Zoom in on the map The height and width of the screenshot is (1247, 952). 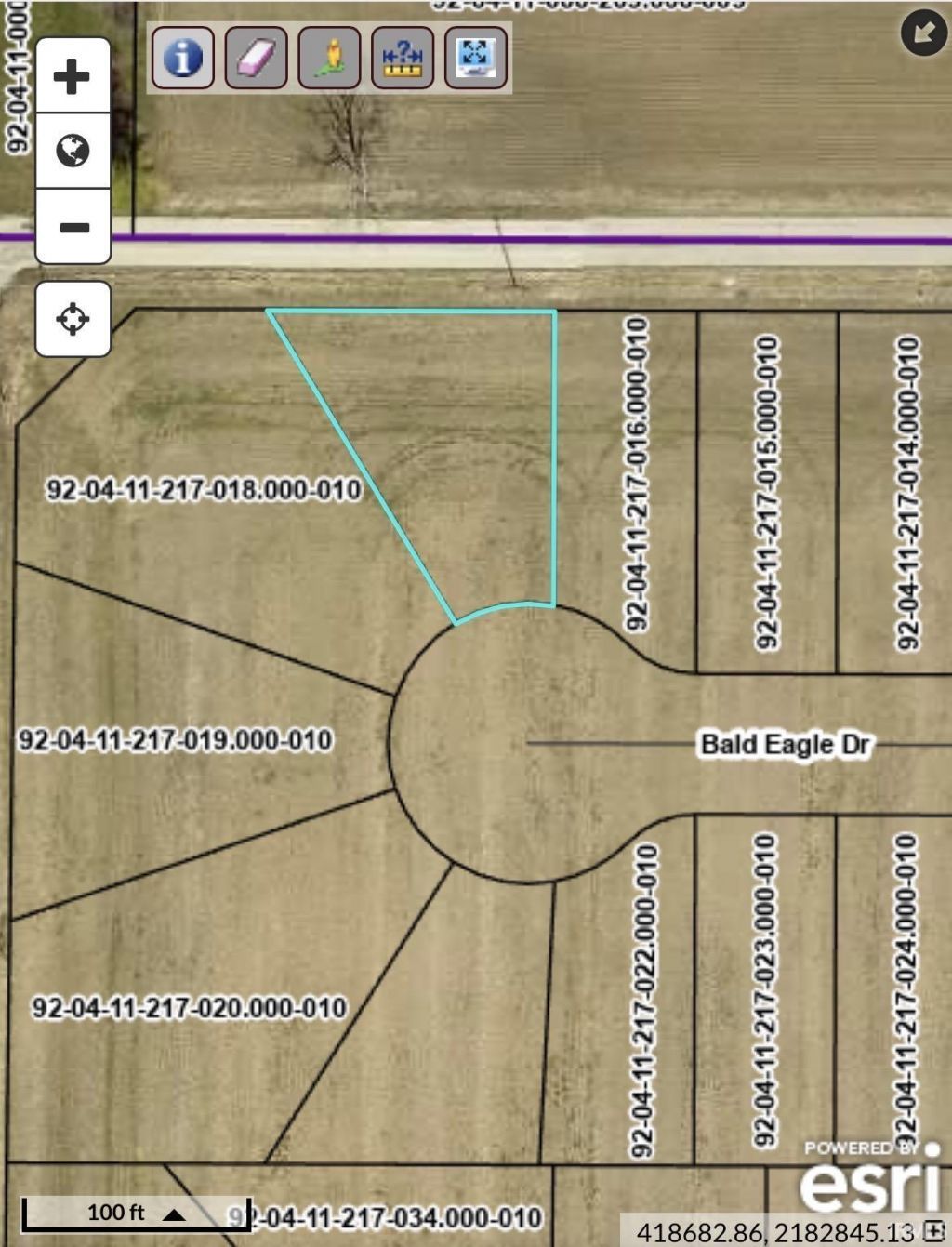73,76
